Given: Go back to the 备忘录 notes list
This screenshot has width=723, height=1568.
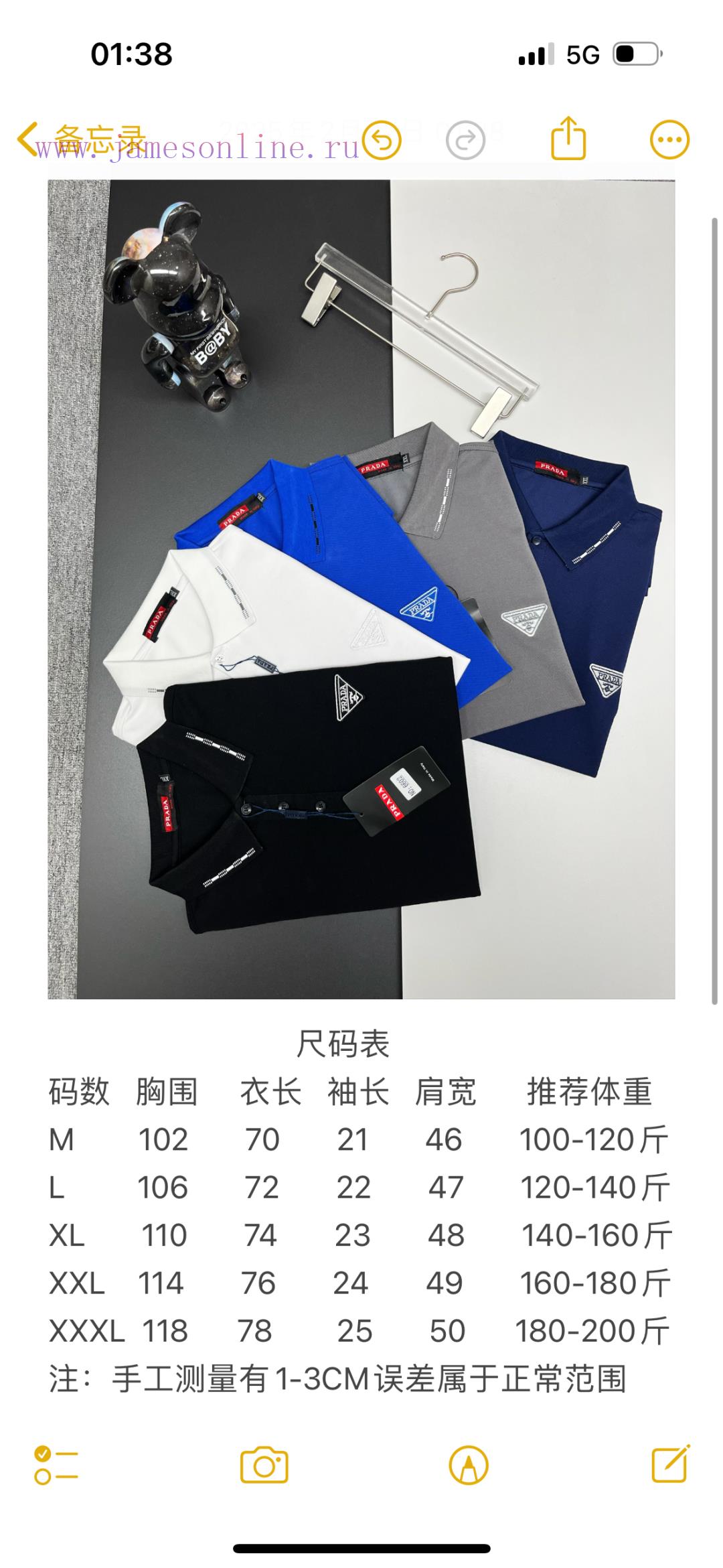Looking at the screenshot, I should (x=82, y=139).
